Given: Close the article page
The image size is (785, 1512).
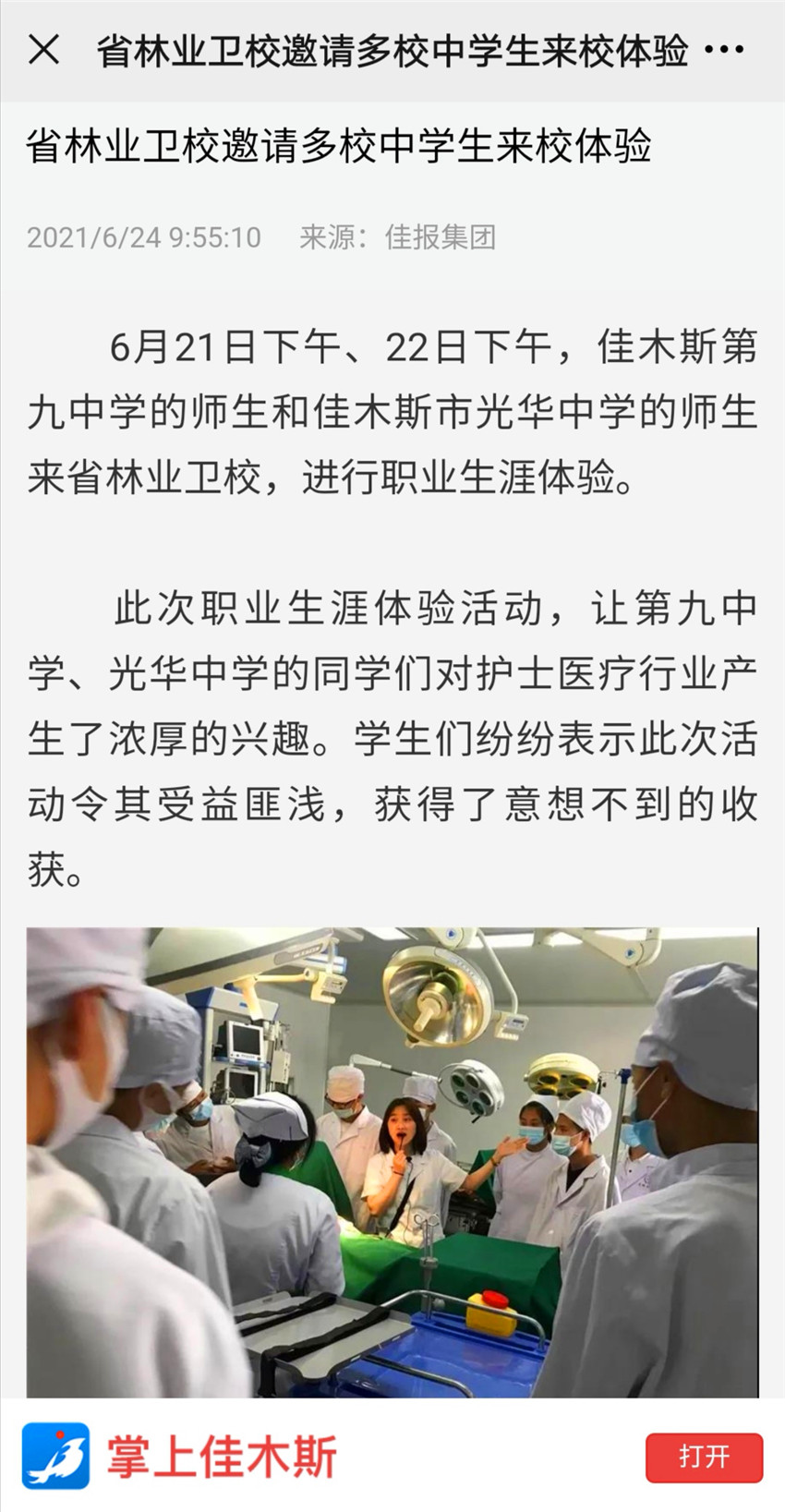Looking at the screenshot, I should (x=43, y=50).
